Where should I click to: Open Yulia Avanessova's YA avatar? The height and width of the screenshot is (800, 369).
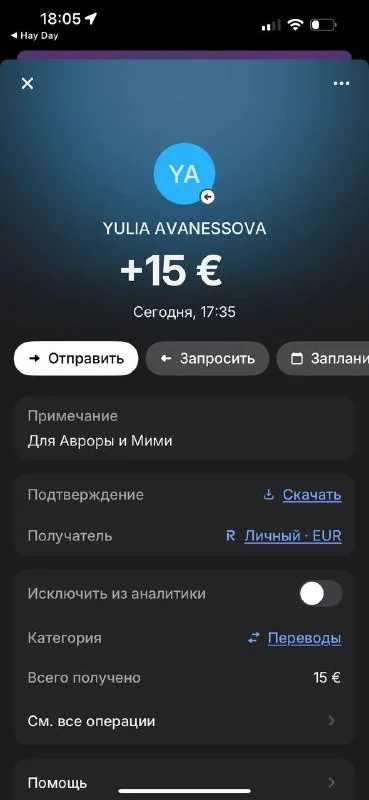(x=184, y=174)
